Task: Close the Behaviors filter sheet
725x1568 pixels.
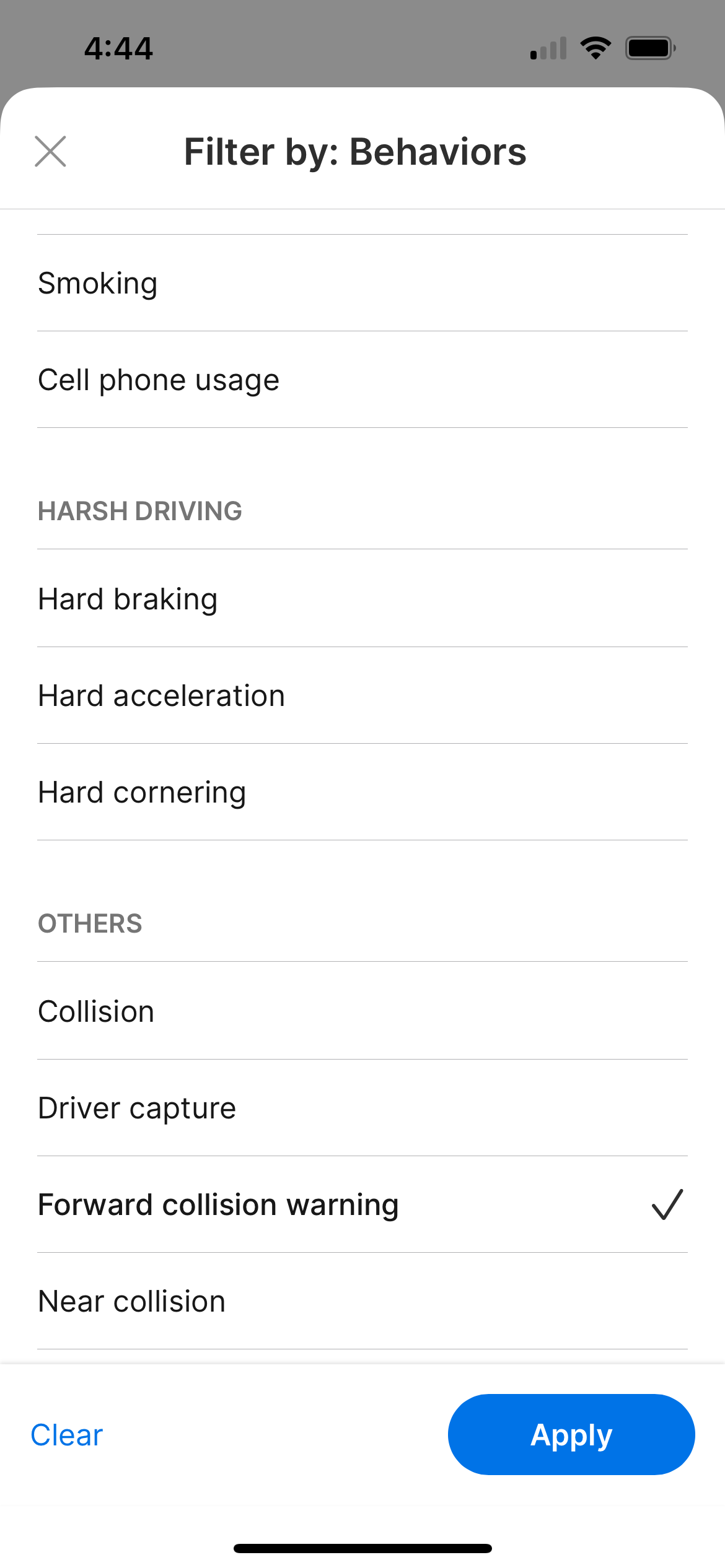Action: tap(50, 152)
